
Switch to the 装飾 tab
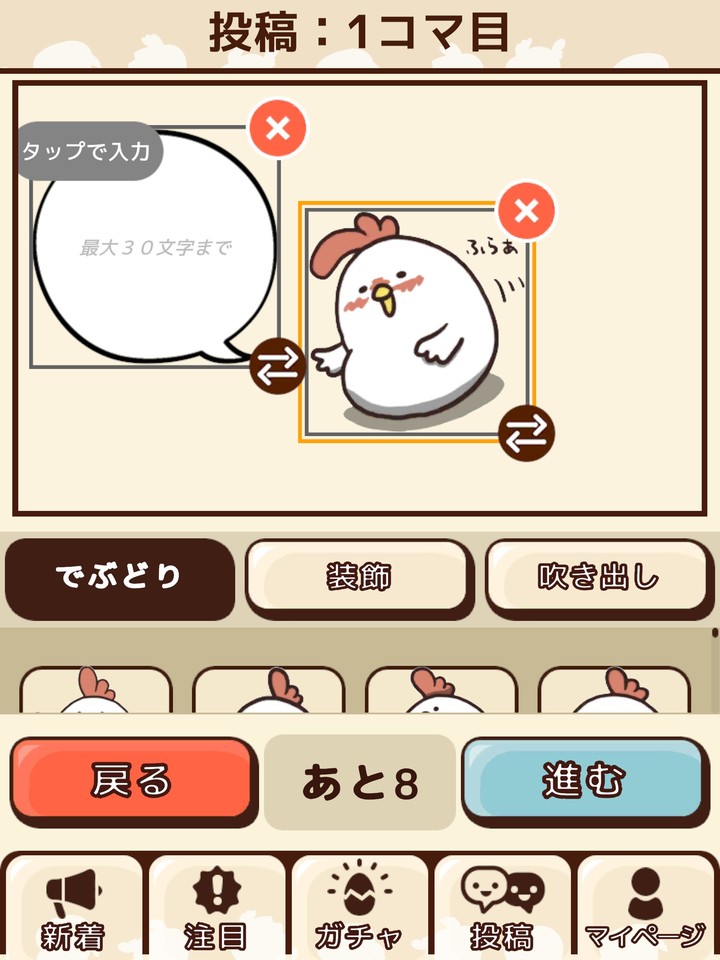360,578
